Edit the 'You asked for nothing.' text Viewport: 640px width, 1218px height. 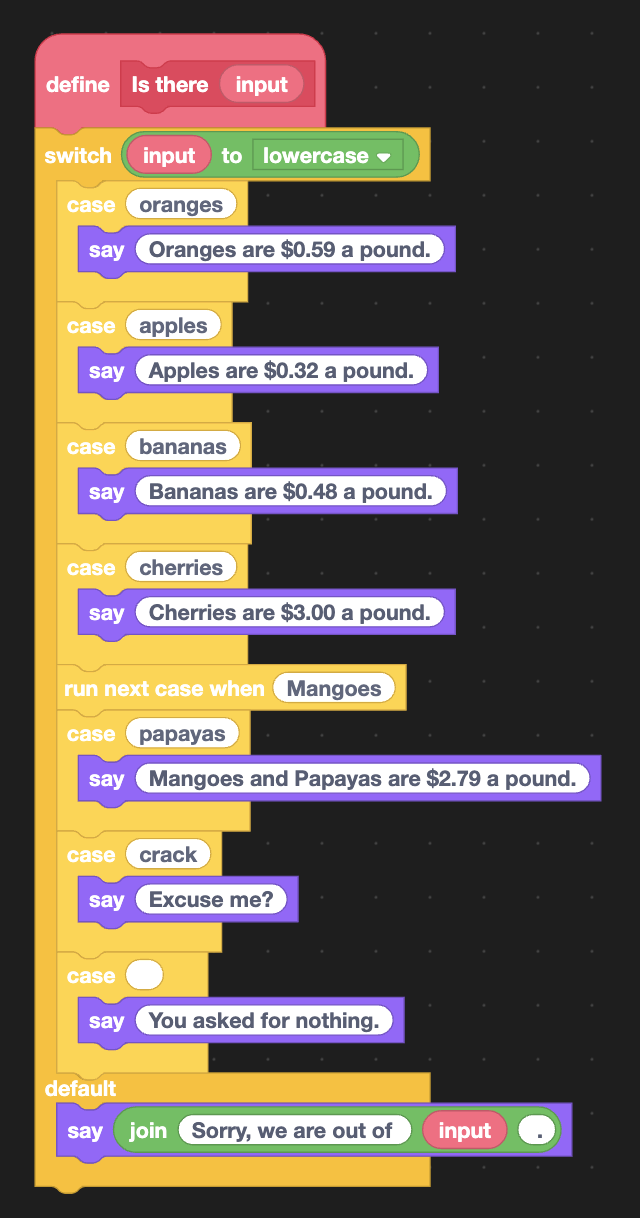[x=264, y=1021]
